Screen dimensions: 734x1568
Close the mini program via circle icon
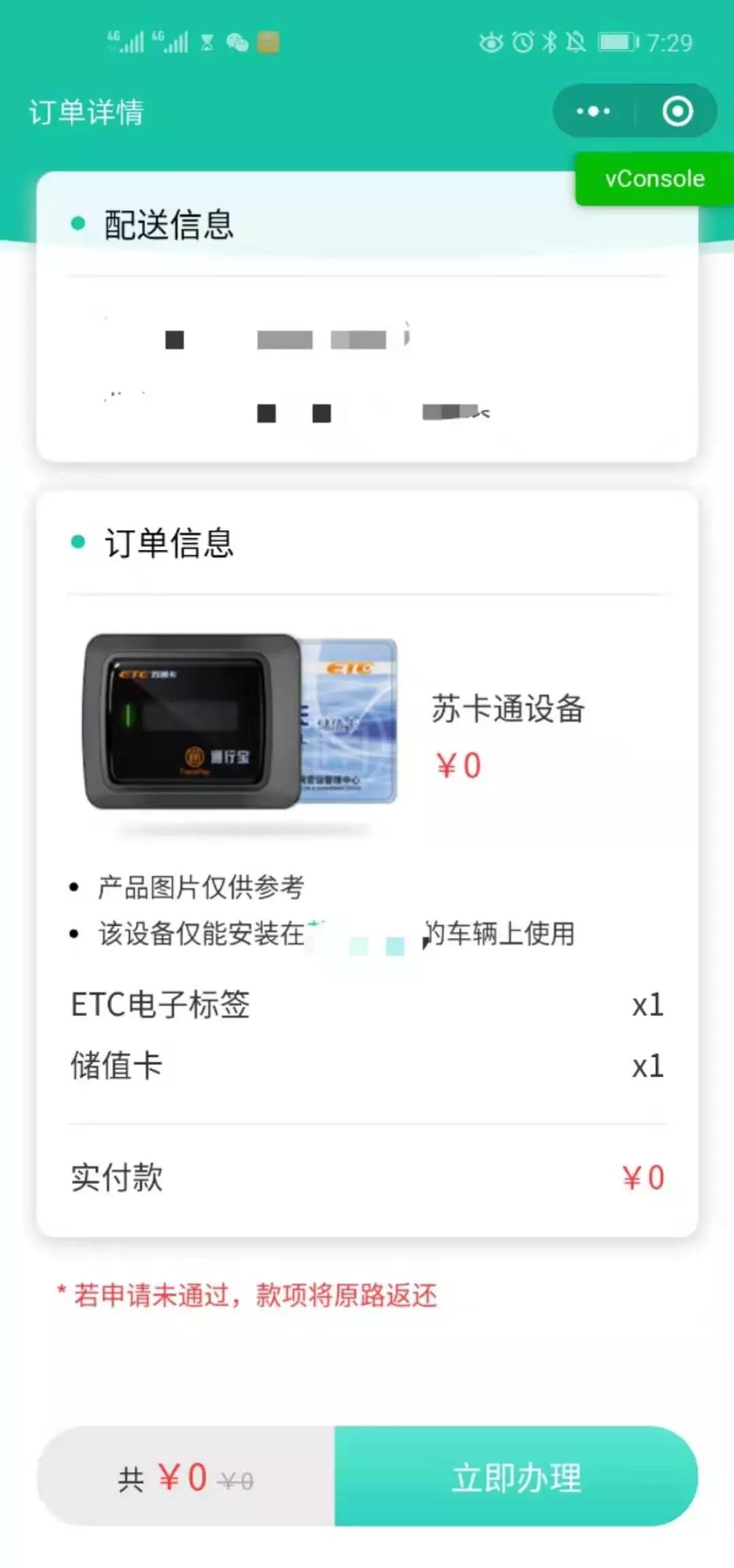coord(677,111)
